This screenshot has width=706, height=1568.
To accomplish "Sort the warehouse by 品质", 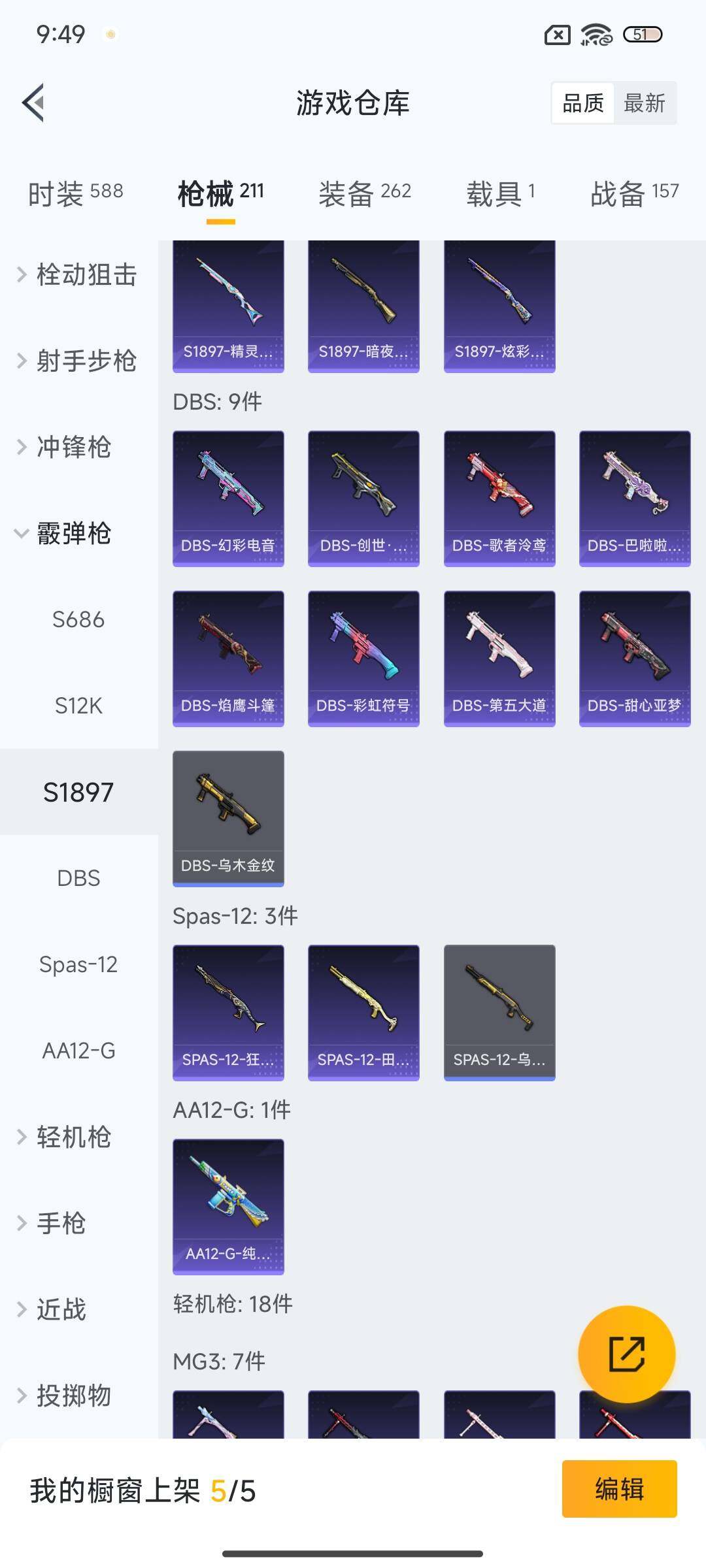I will click(583, 103).
